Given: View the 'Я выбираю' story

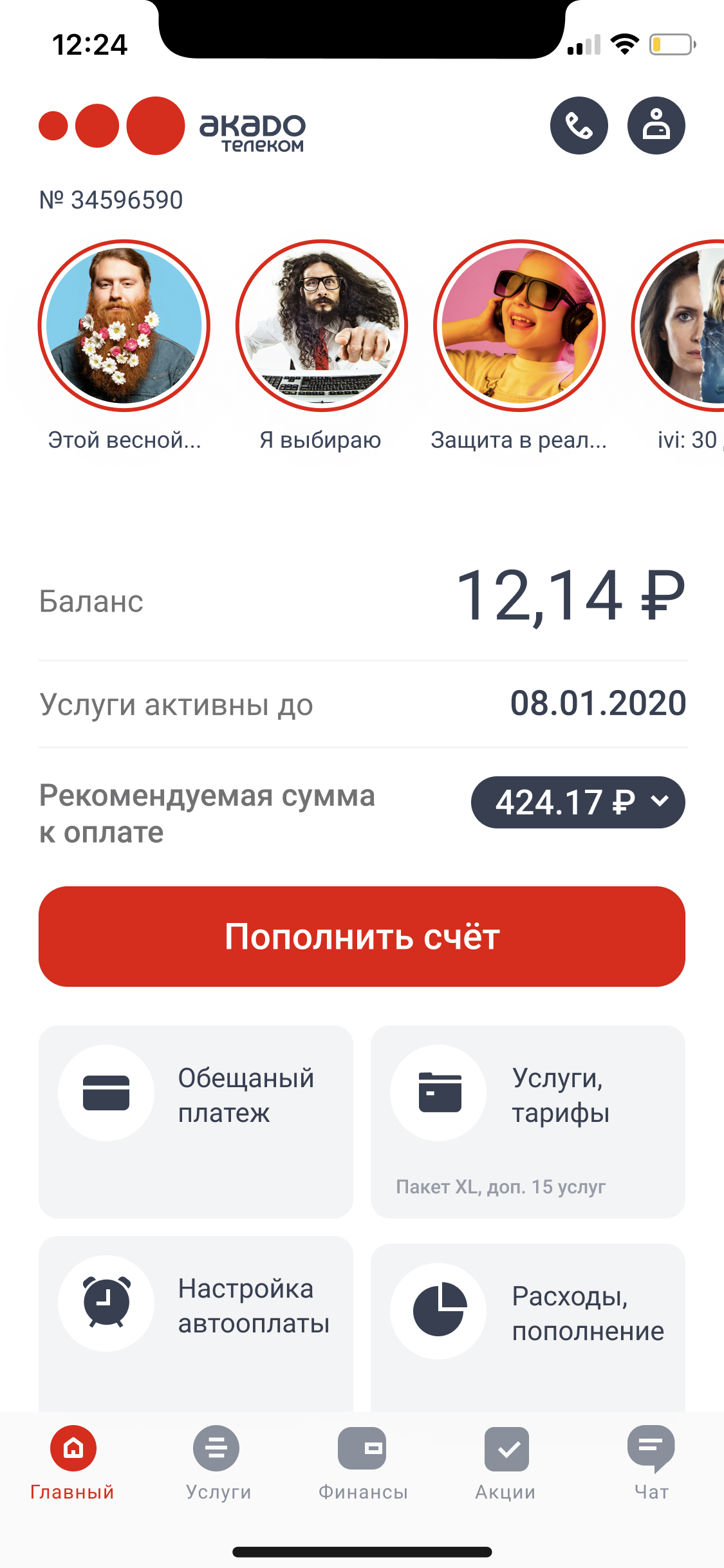Looking at the screenshot, I should [x=322, y=326].
